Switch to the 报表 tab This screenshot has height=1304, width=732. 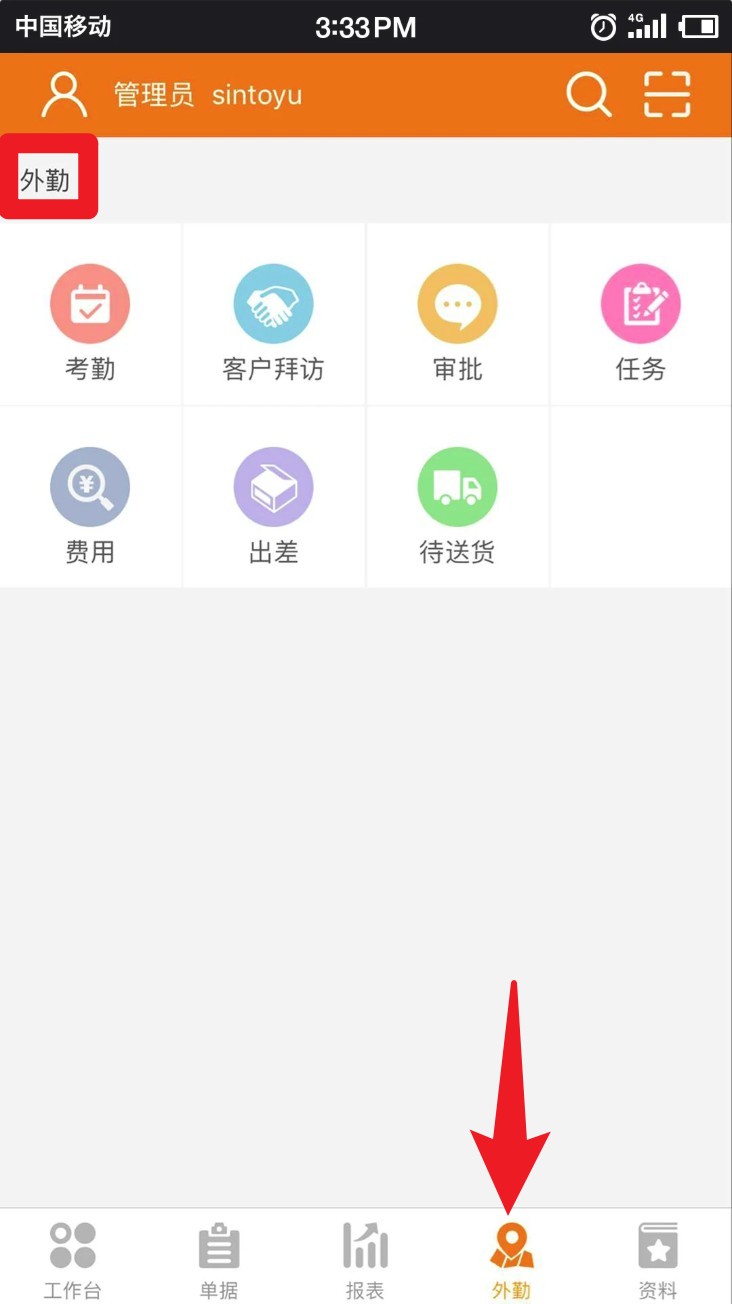[x=365, y=1258]
